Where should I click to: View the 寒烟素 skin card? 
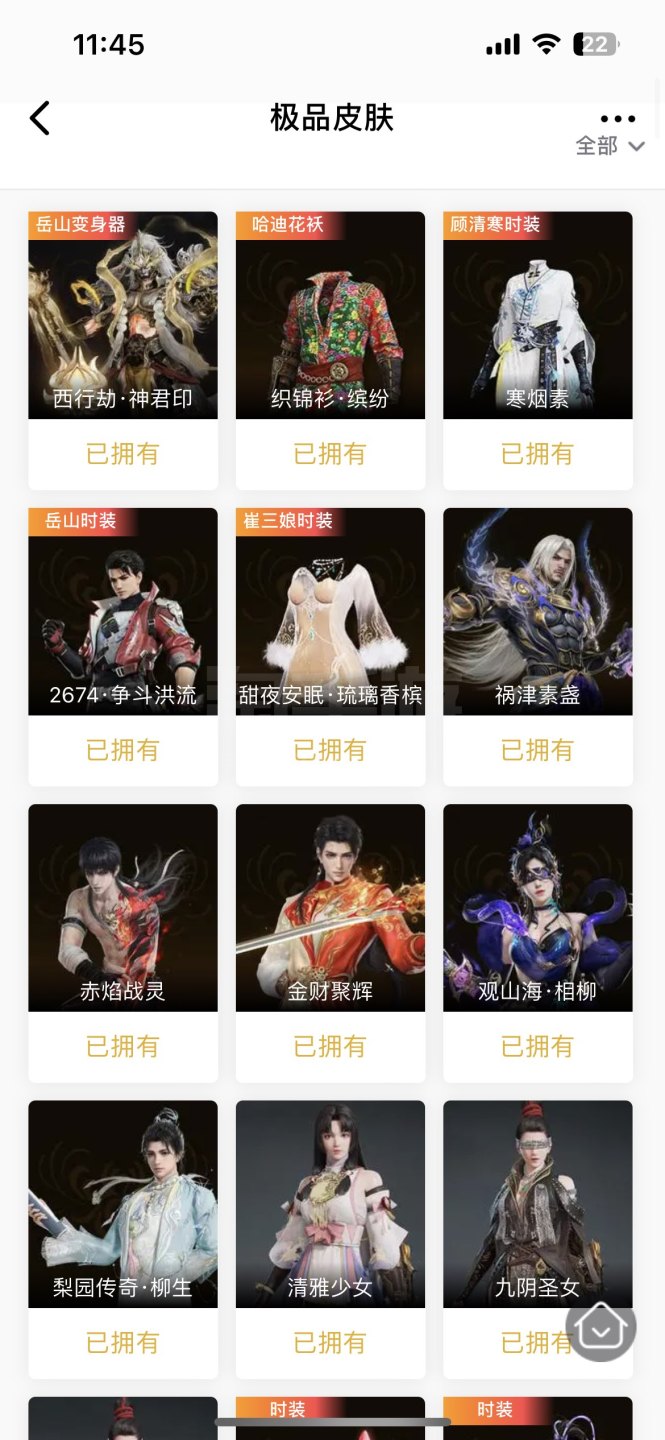pos(538,315)
